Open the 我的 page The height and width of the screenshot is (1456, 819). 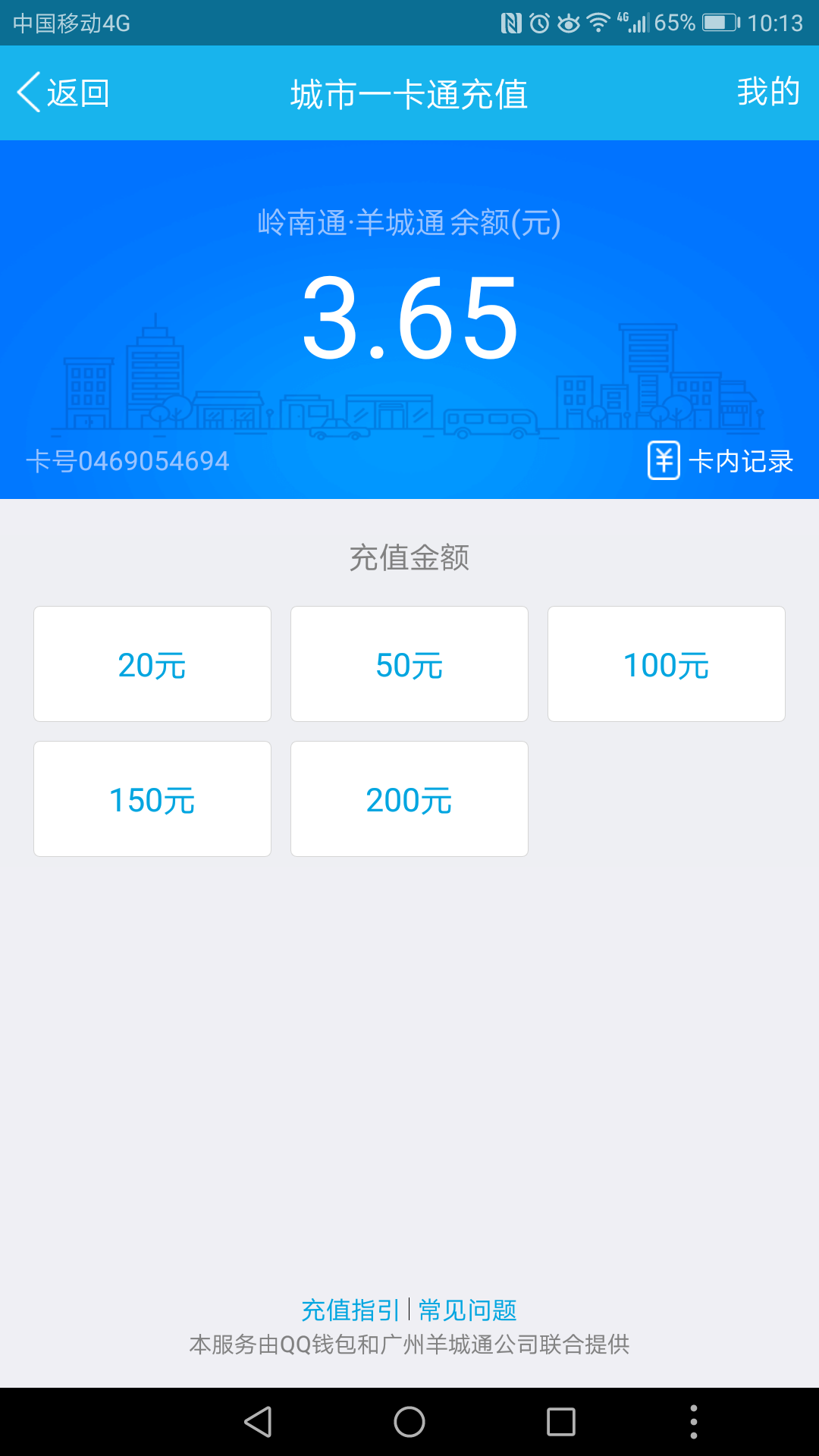(767, 92)
